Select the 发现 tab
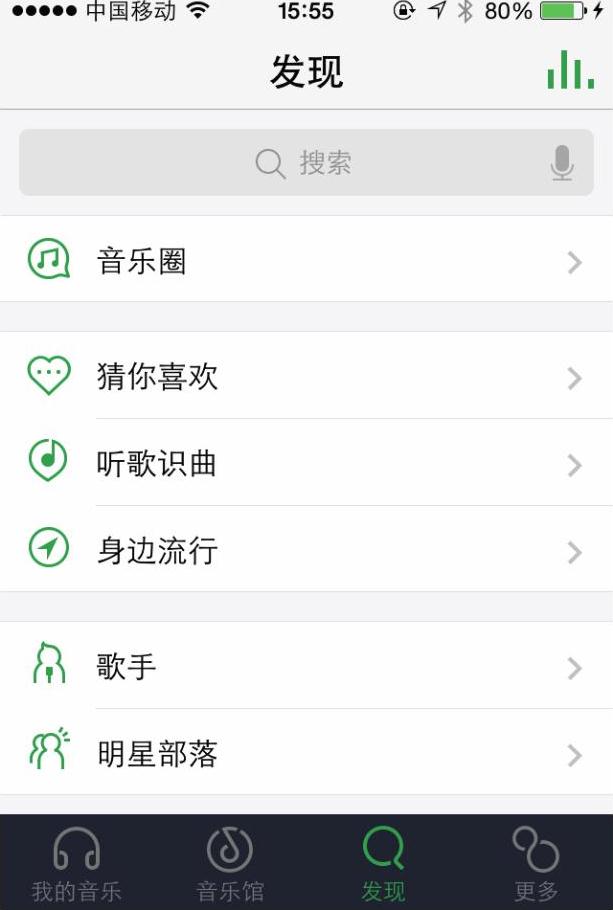This screenshot has width=613, height=910. point(383,864)
